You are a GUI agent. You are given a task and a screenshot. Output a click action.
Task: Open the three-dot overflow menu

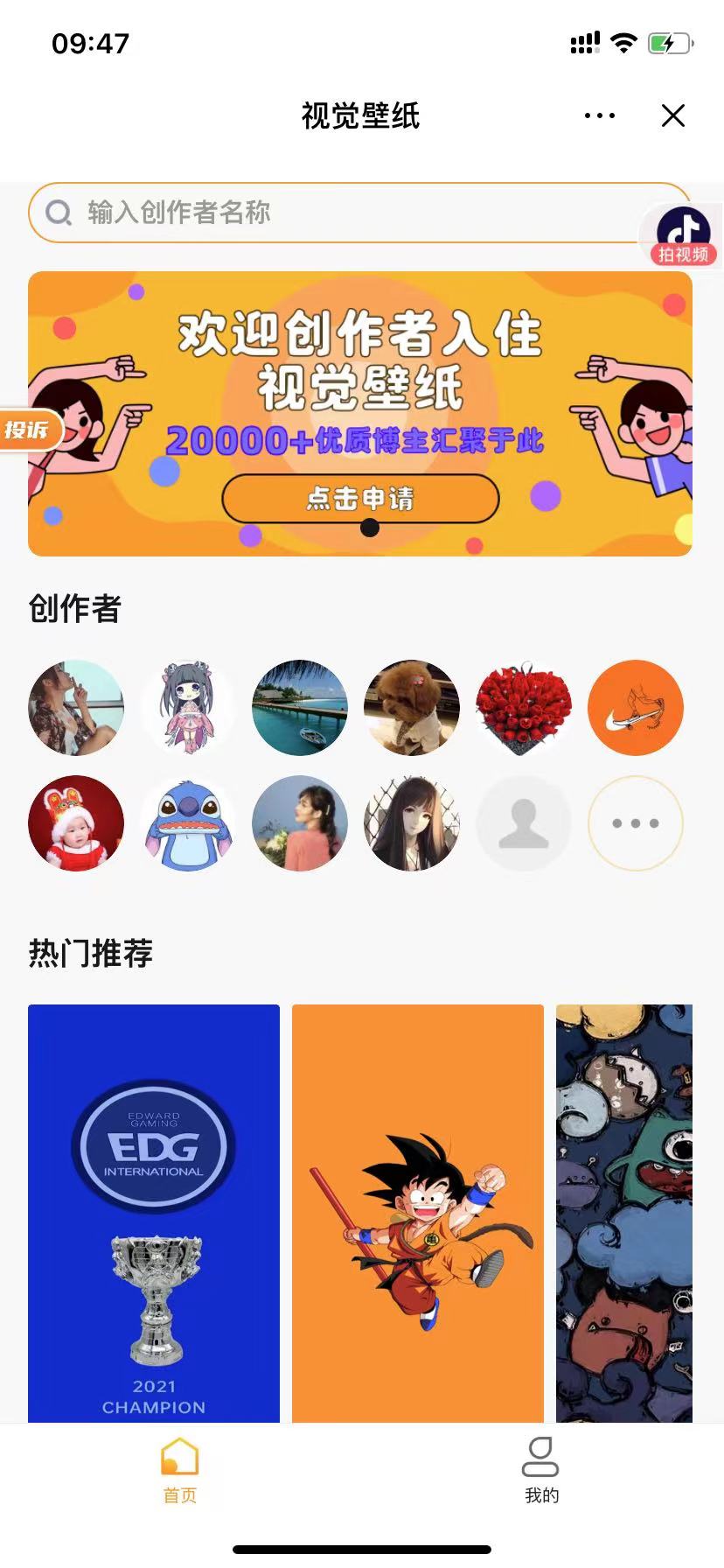point(599,115)
